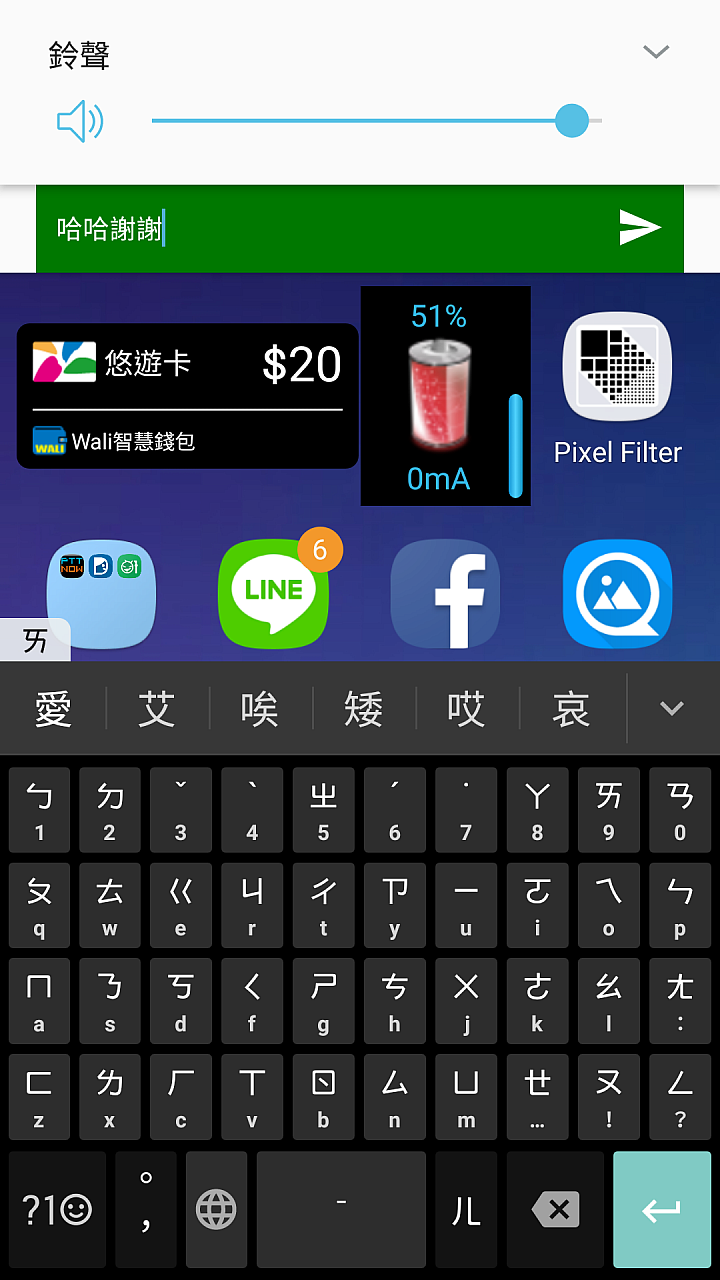Tap the enter key on the keyboard

click(x=661, y=1210)
